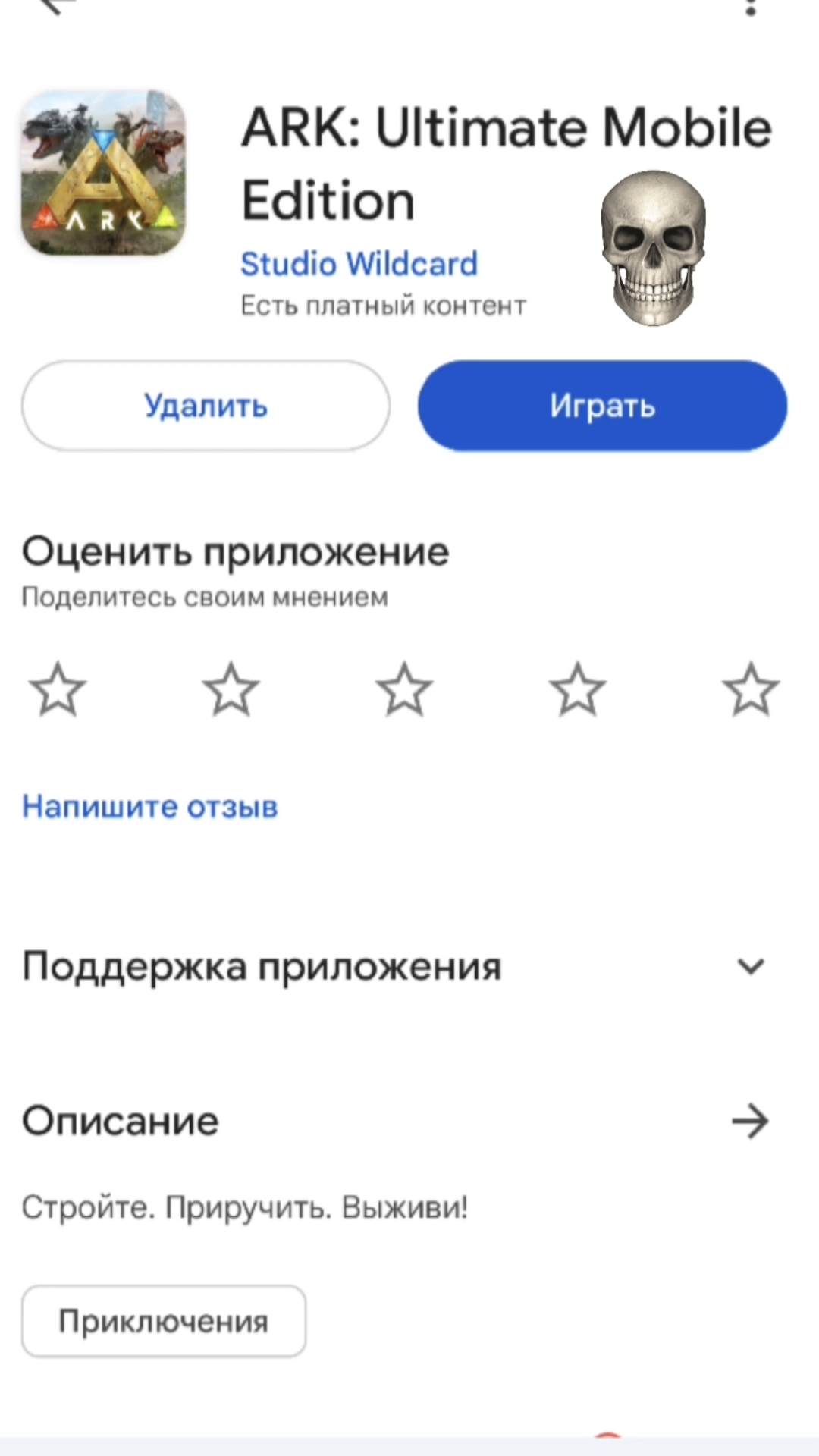The width and height of the screenshot is (819, 1456).
Task: Rate the app one star
Action: click(x=58, y=689)
